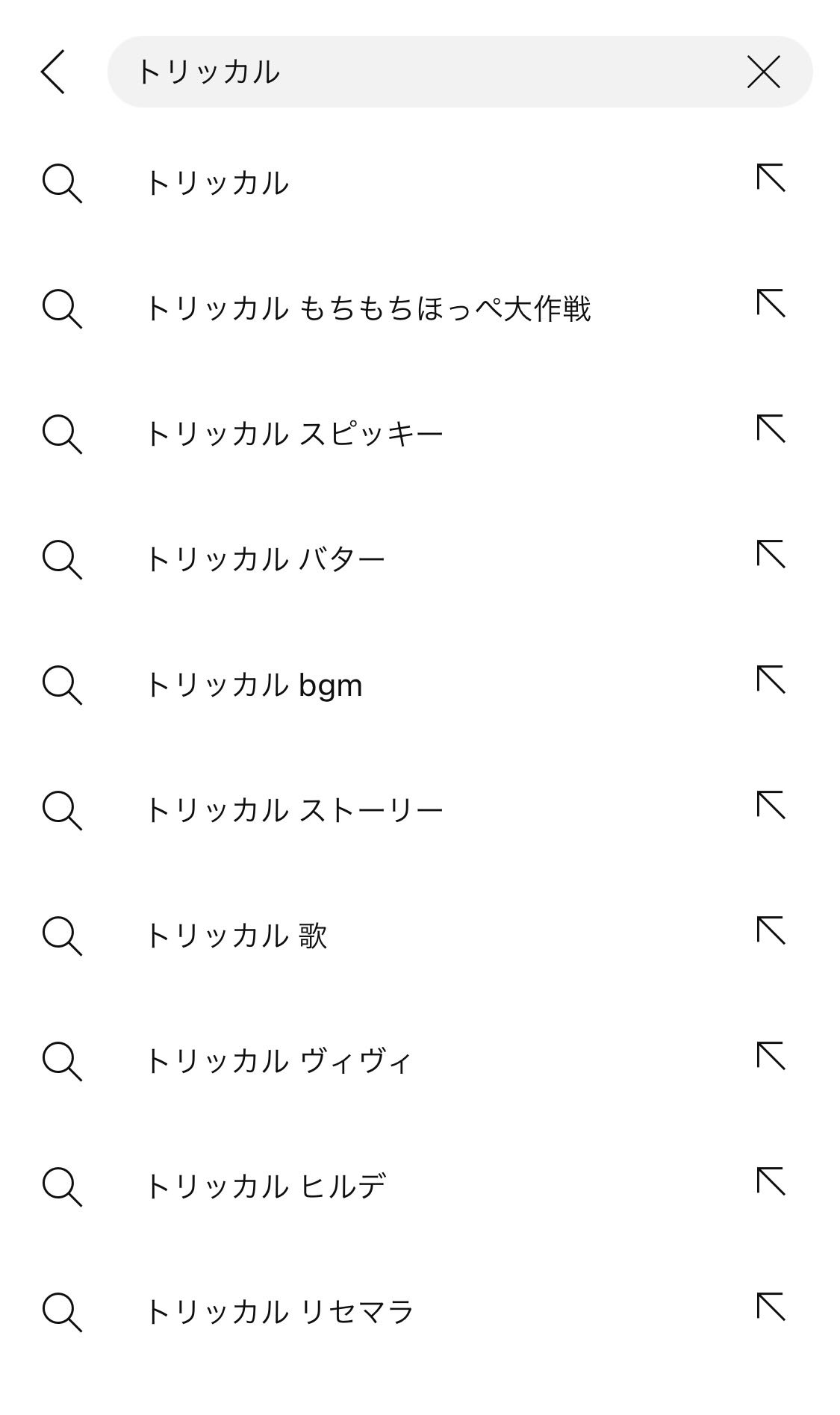Image resolution: width=840 pixels, height=1415 pixels.
Task: Tap the arrow next to トリッカル バター
Action: click(771, 555)
